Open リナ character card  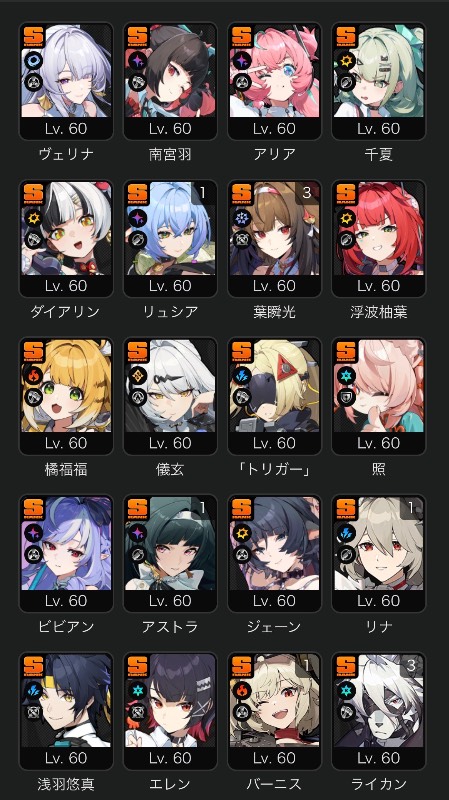click(x=379, y=553)
